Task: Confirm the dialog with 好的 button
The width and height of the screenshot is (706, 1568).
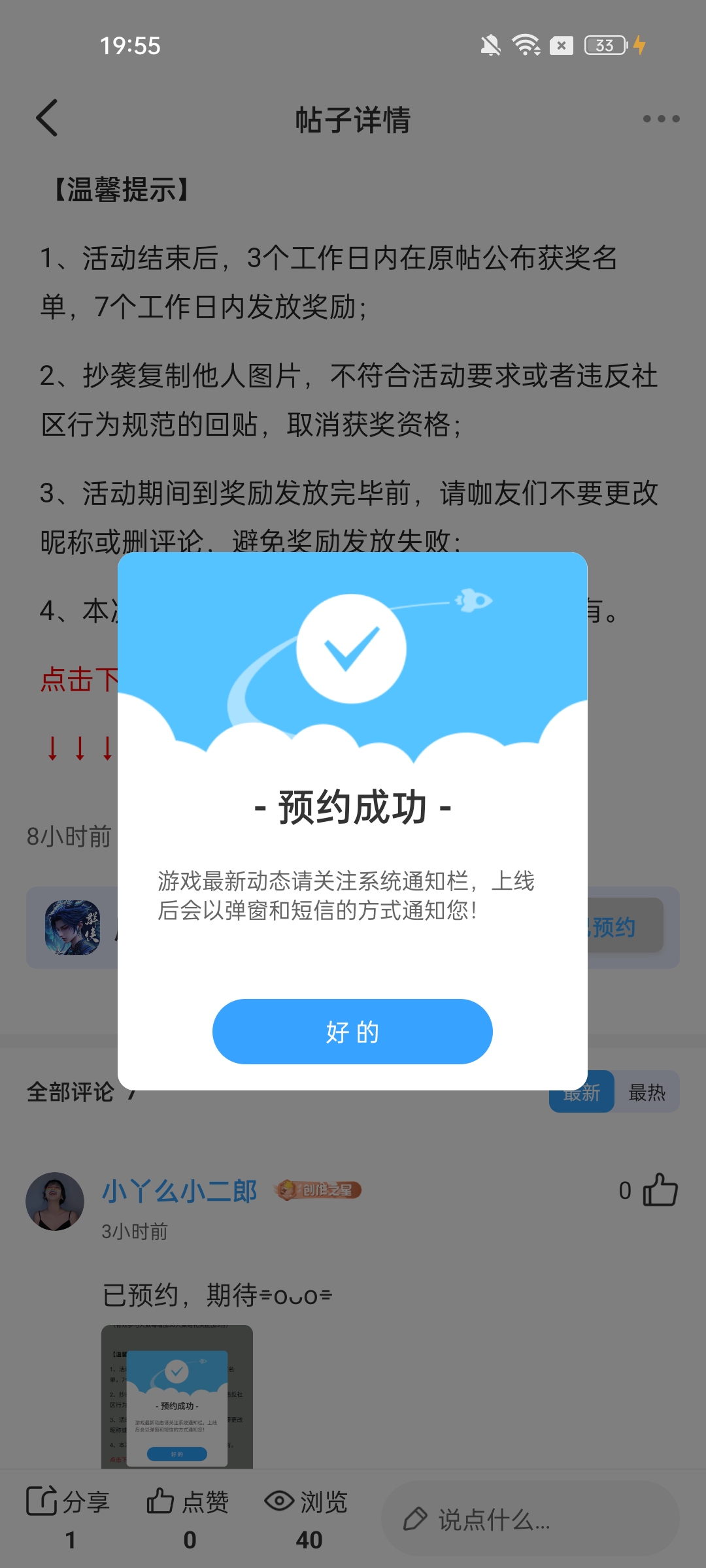Action: click(x=352, y=1032)
